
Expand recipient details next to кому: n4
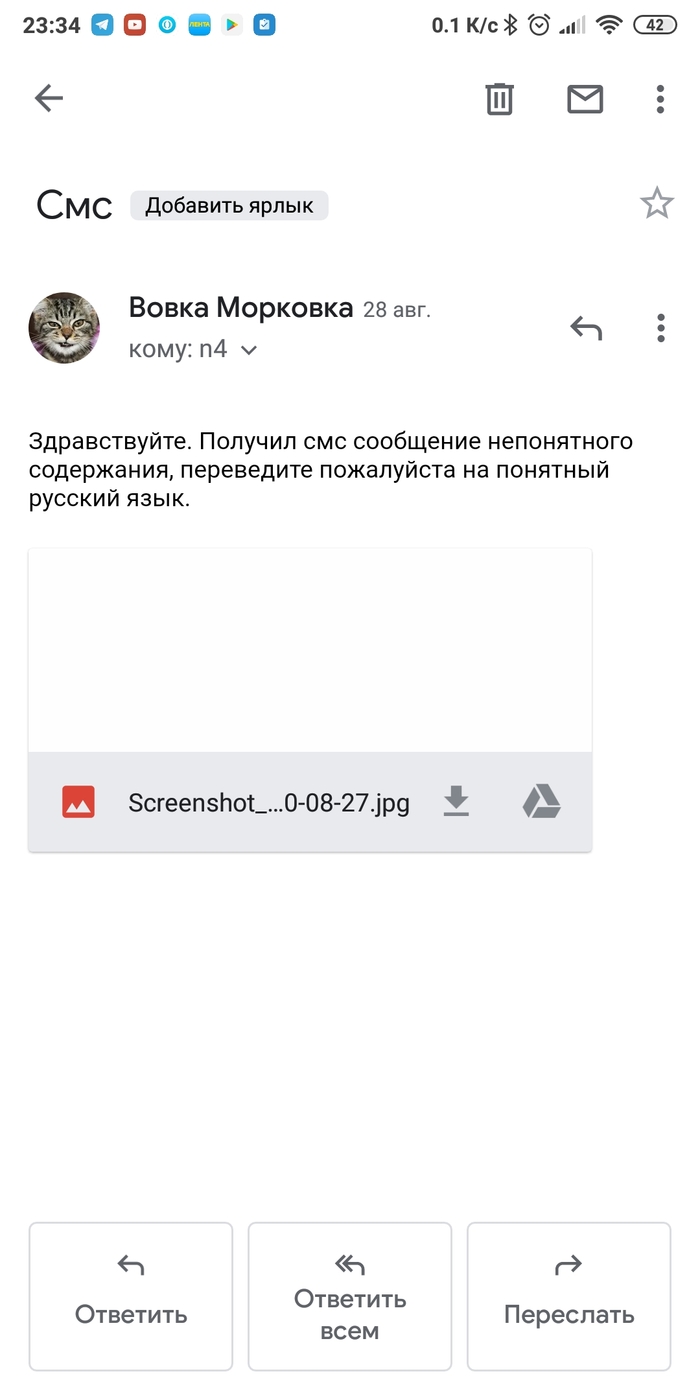tap(250, 350)
